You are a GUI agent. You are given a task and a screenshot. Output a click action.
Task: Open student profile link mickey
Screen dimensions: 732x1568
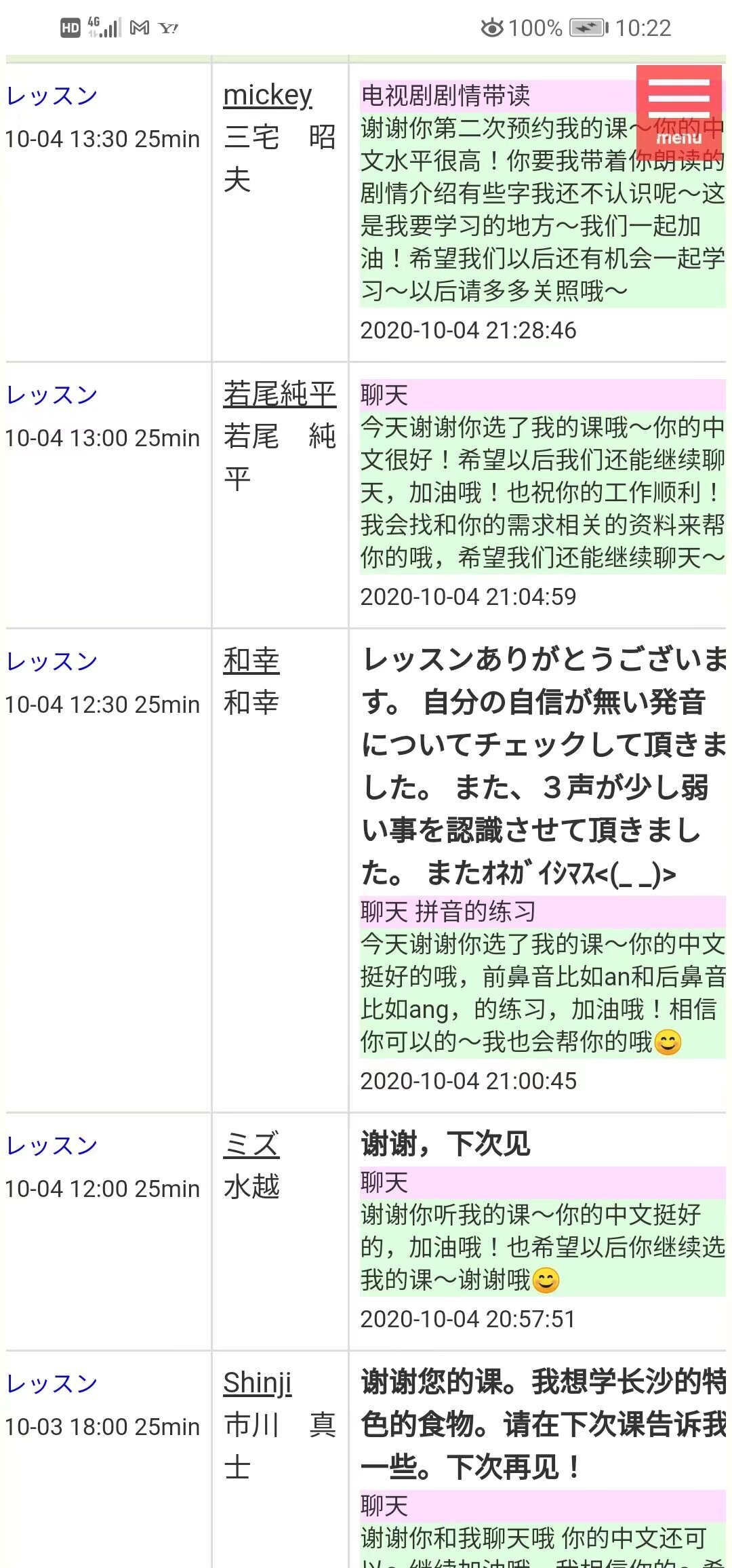click(268, 96)
